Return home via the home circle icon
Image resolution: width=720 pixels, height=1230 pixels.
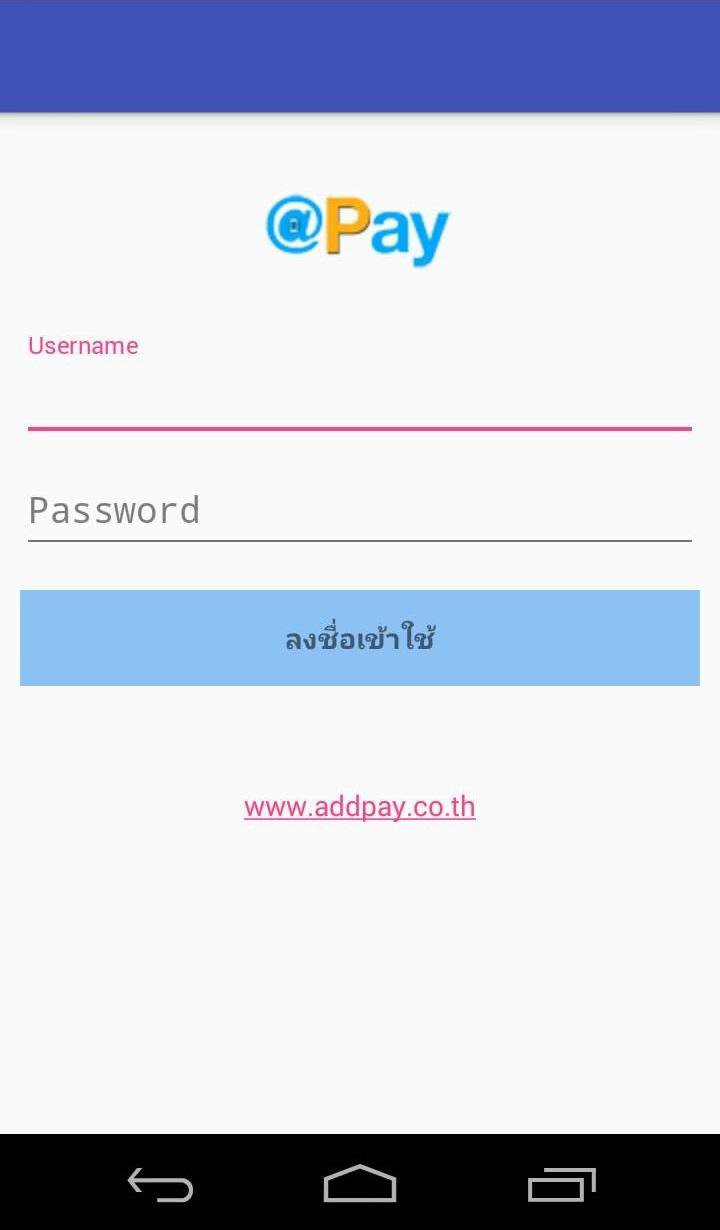[359, 1185]
